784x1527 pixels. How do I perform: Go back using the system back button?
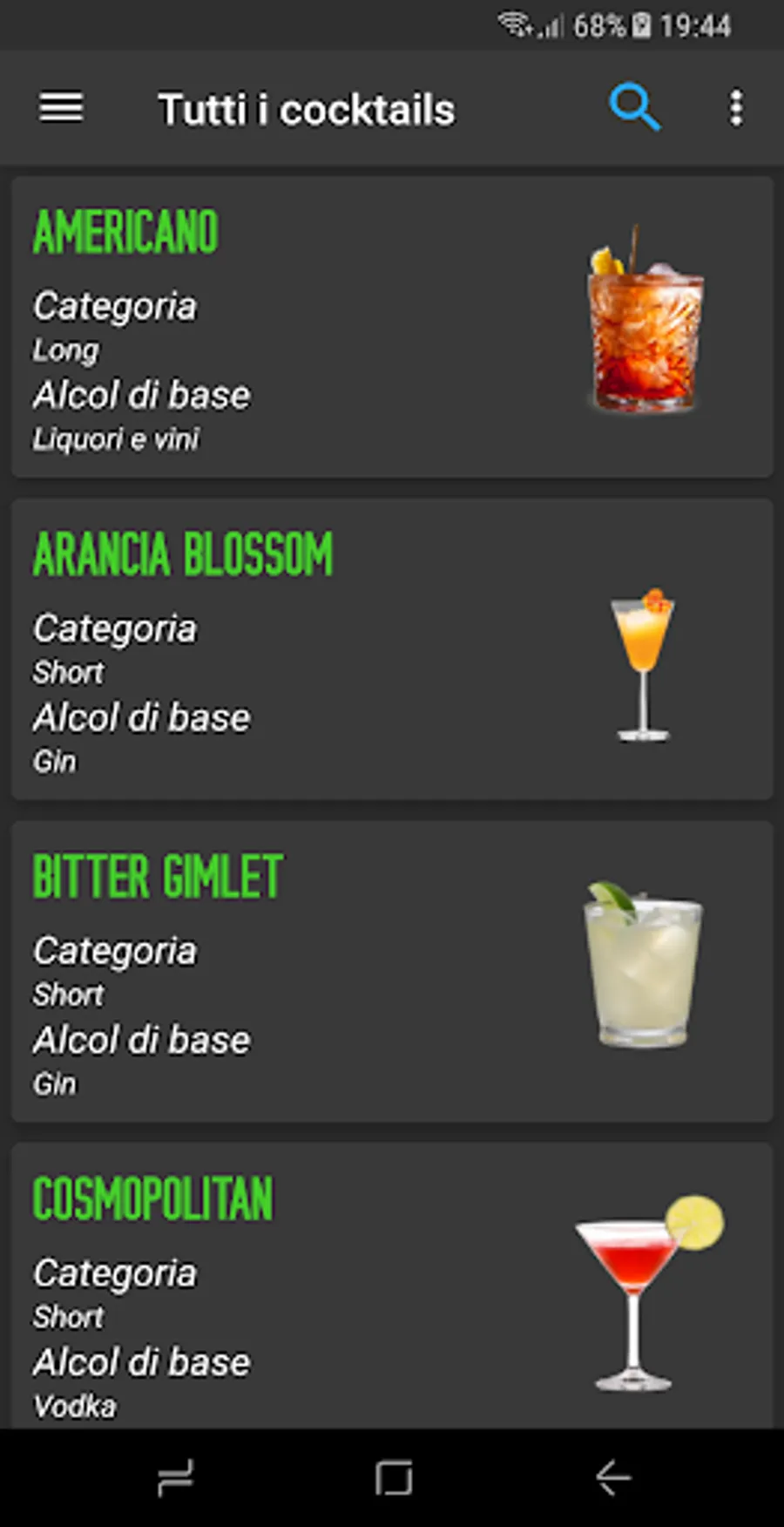612,1477
